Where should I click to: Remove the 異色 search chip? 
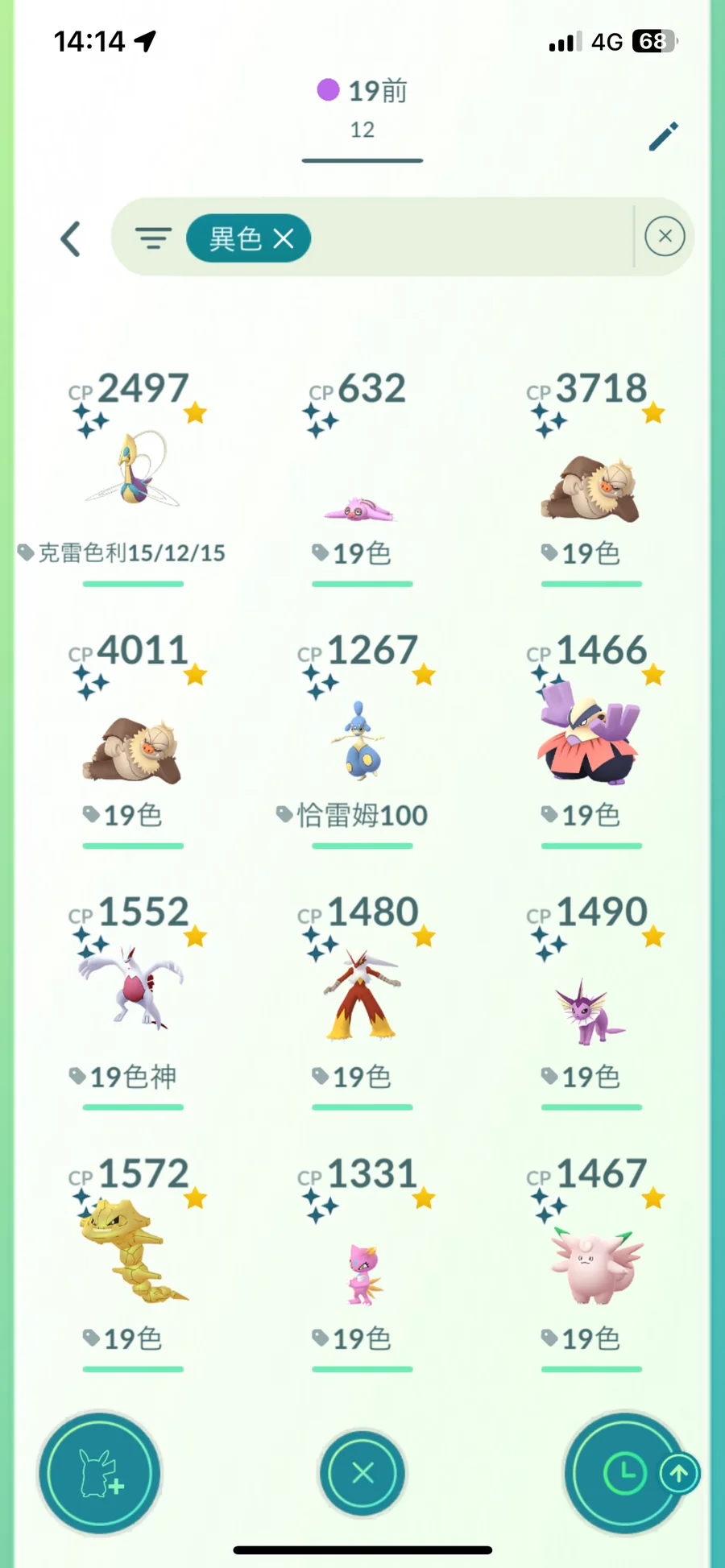point(284,238)
